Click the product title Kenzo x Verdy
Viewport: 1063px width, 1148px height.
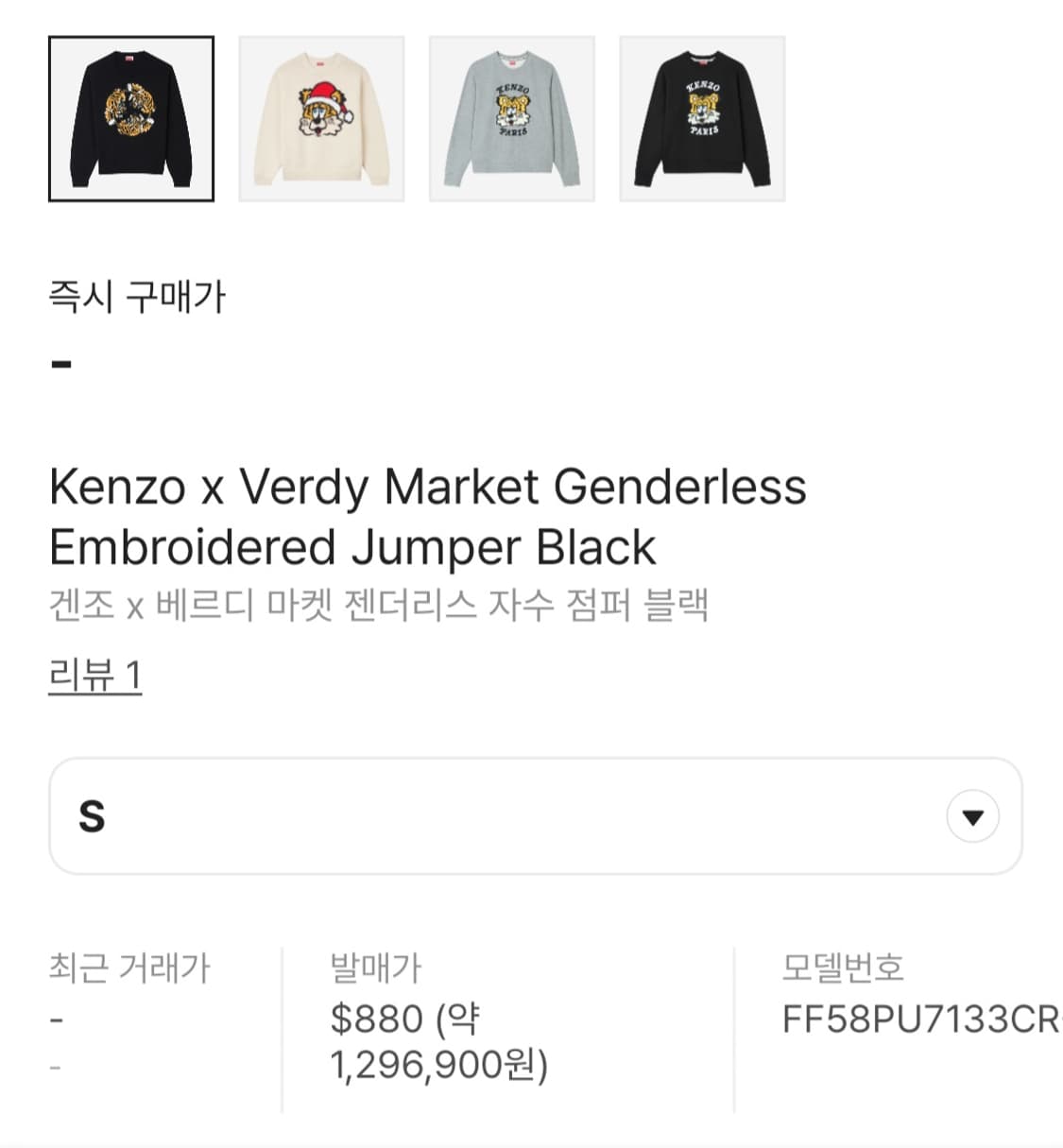(x=428, y=488)
